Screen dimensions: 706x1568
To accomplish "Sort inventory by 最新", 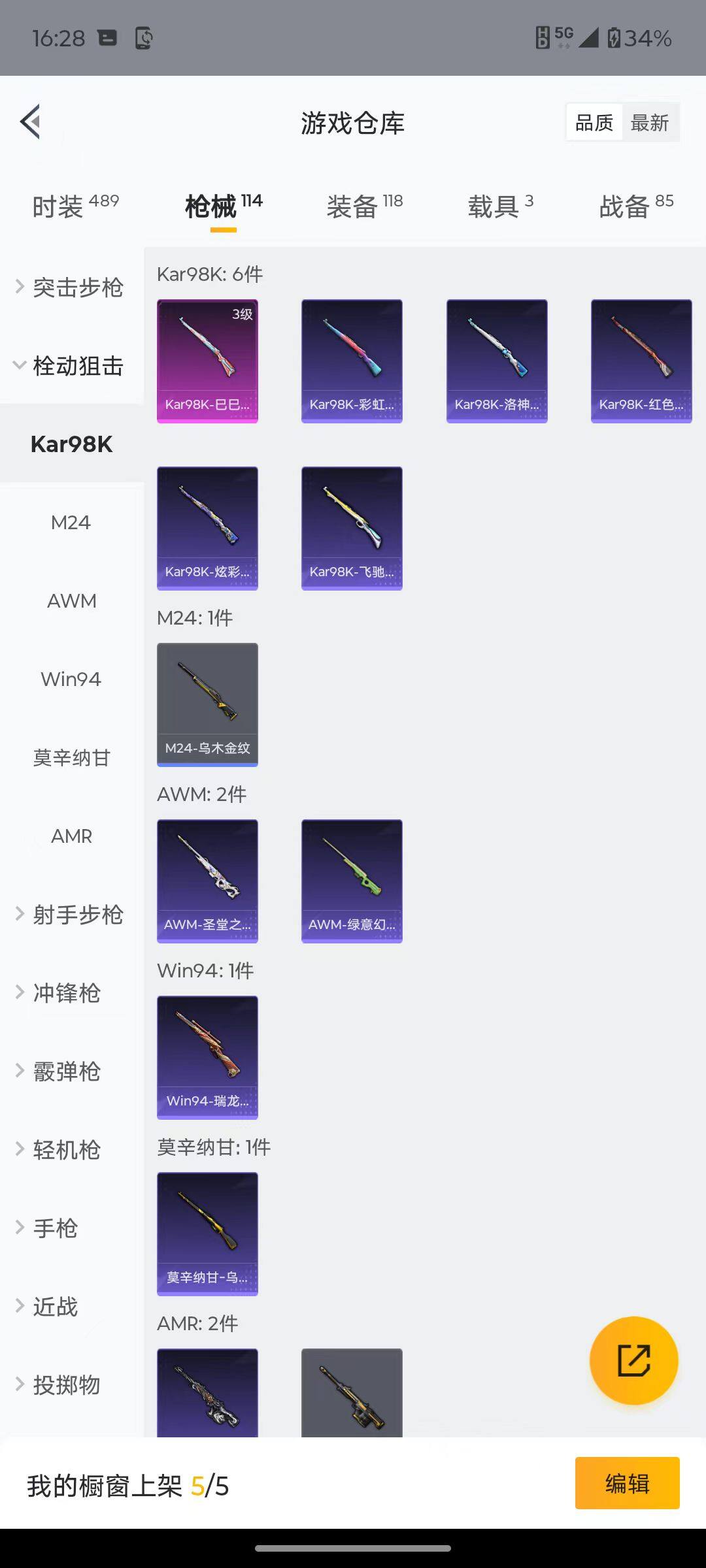I will tap(649, 122).
